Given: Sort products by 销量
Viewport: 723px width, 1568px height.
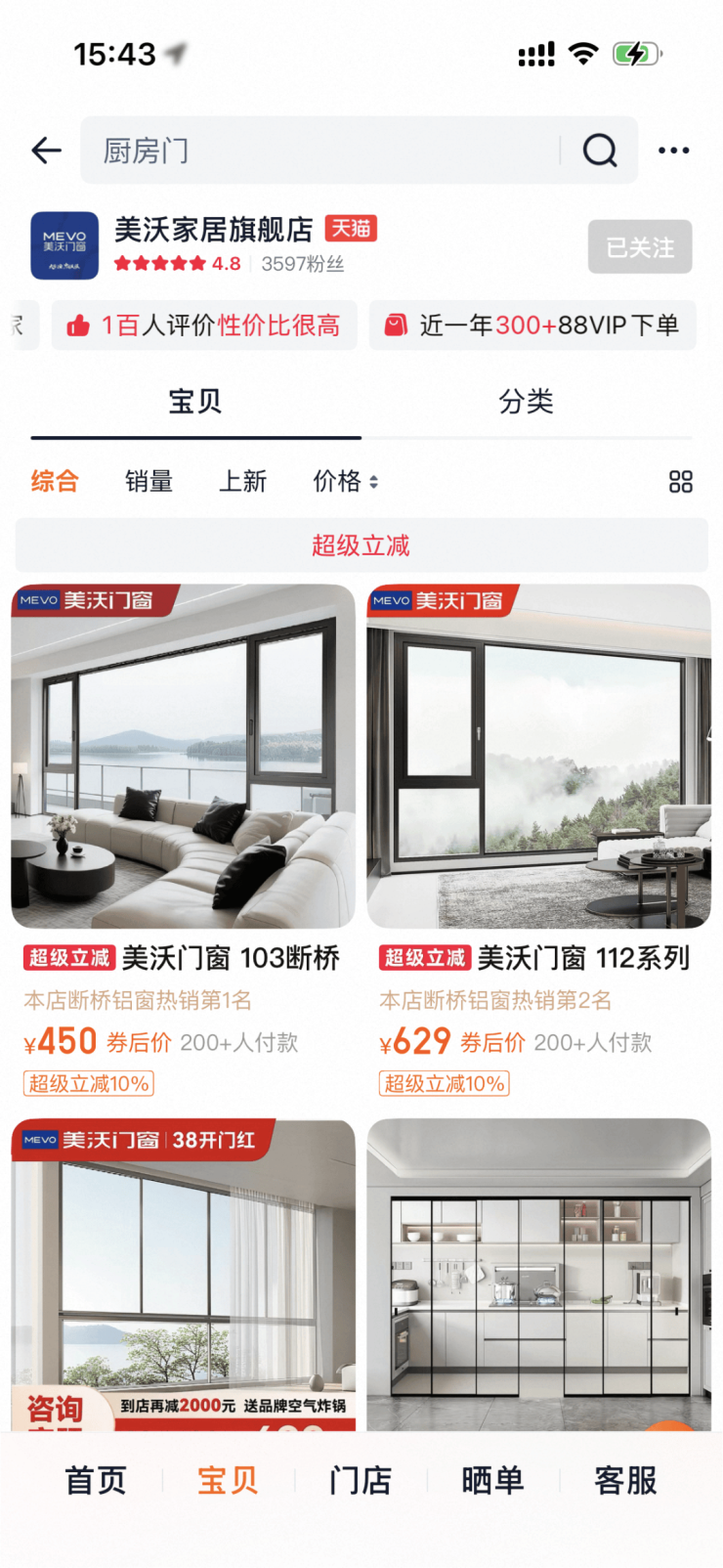Looking at the screenshot, I should [x=149, y=481].
